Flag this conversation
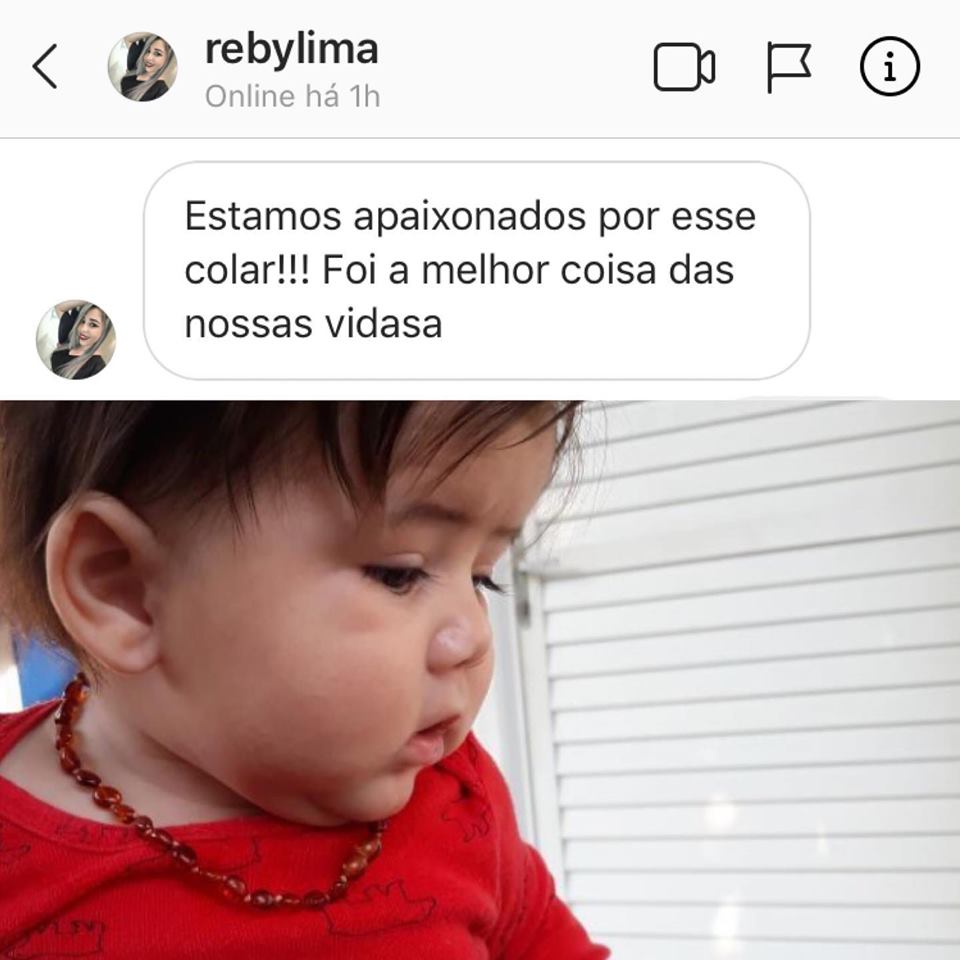This screenshot has height=960, width=960. coord(788,67)
